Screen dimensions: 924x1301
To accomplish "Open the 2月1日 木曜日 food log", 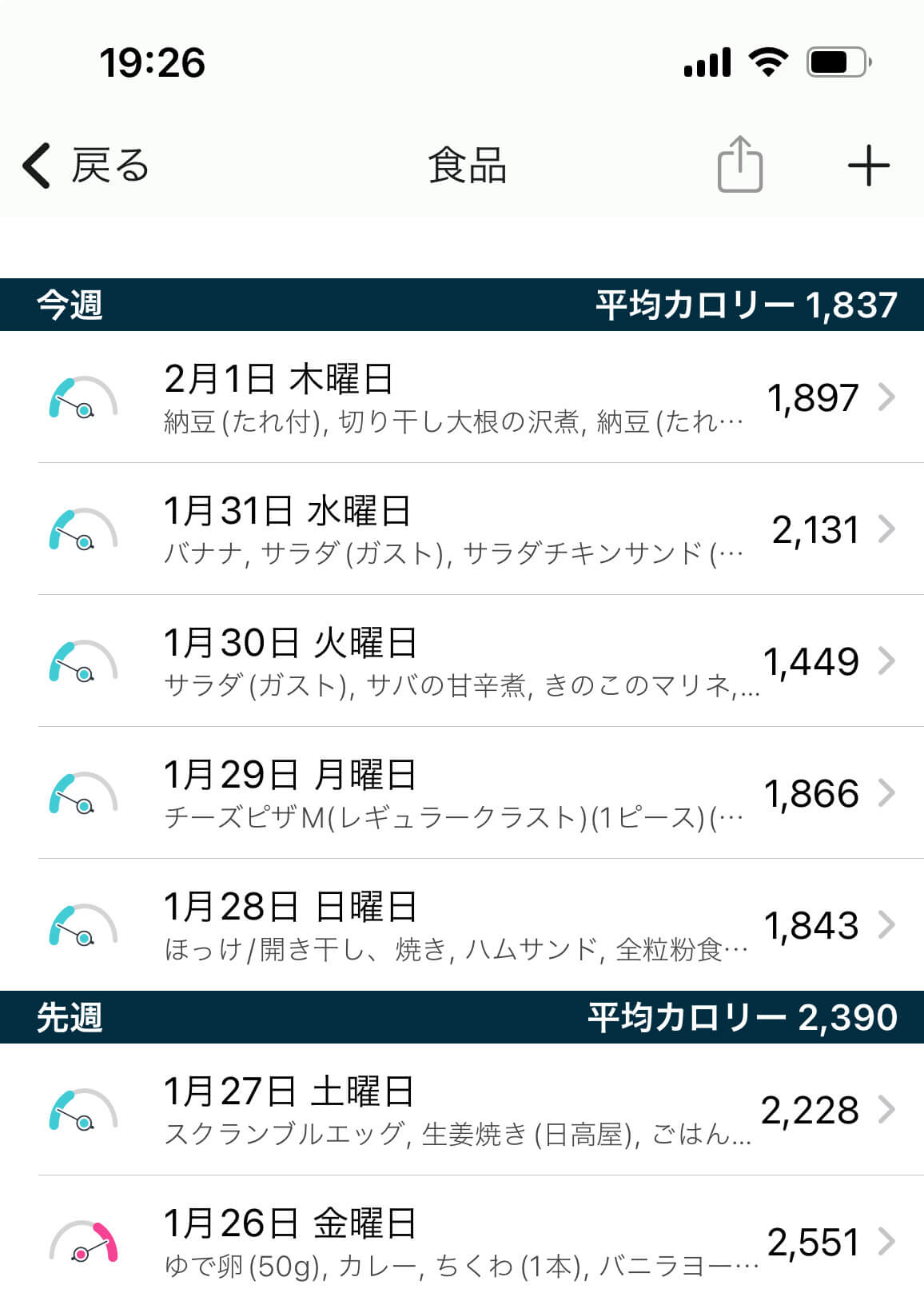I will (x=462, y=397).
